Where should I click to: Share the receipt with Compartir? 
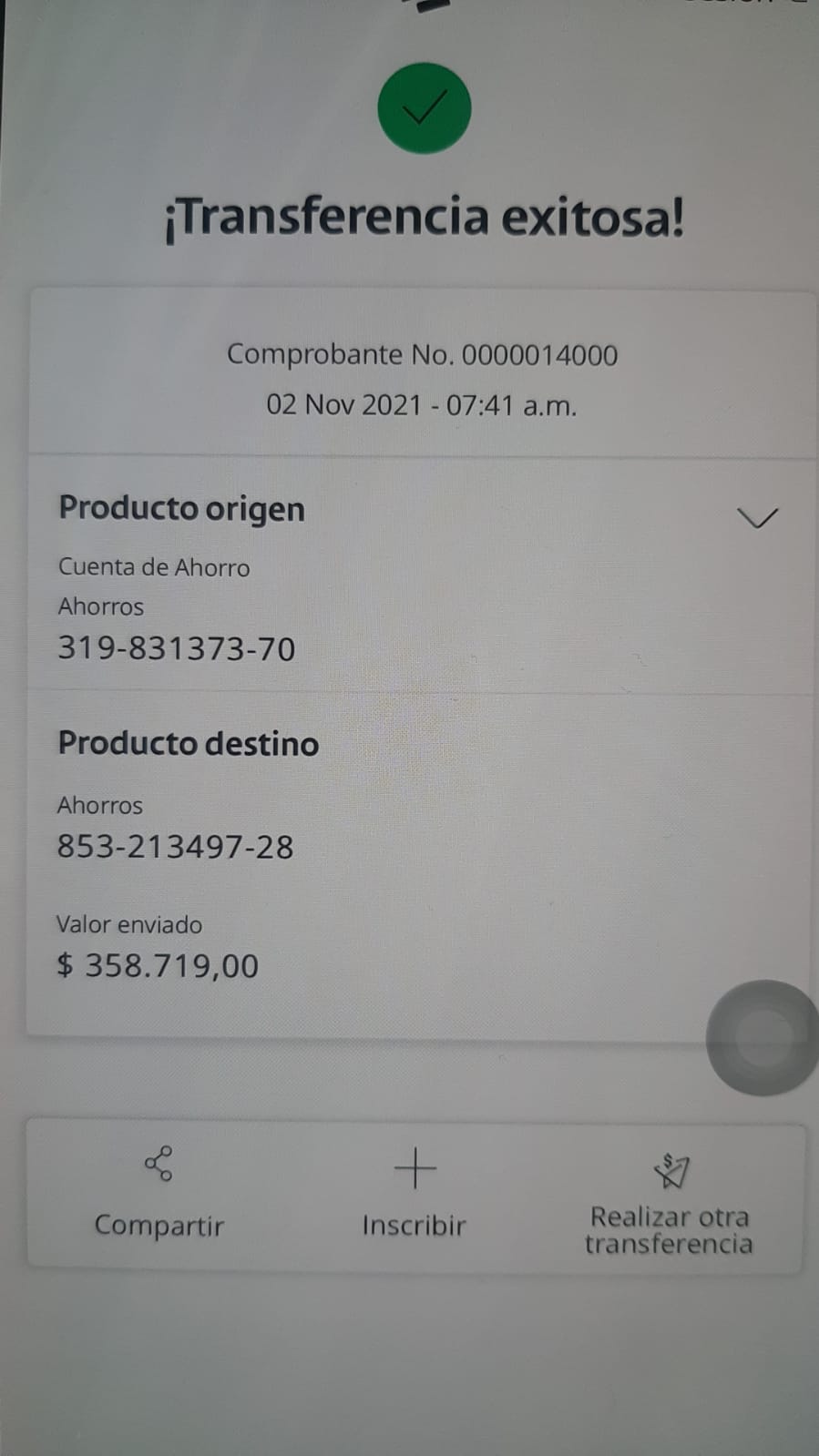[x=159, y=1195]
